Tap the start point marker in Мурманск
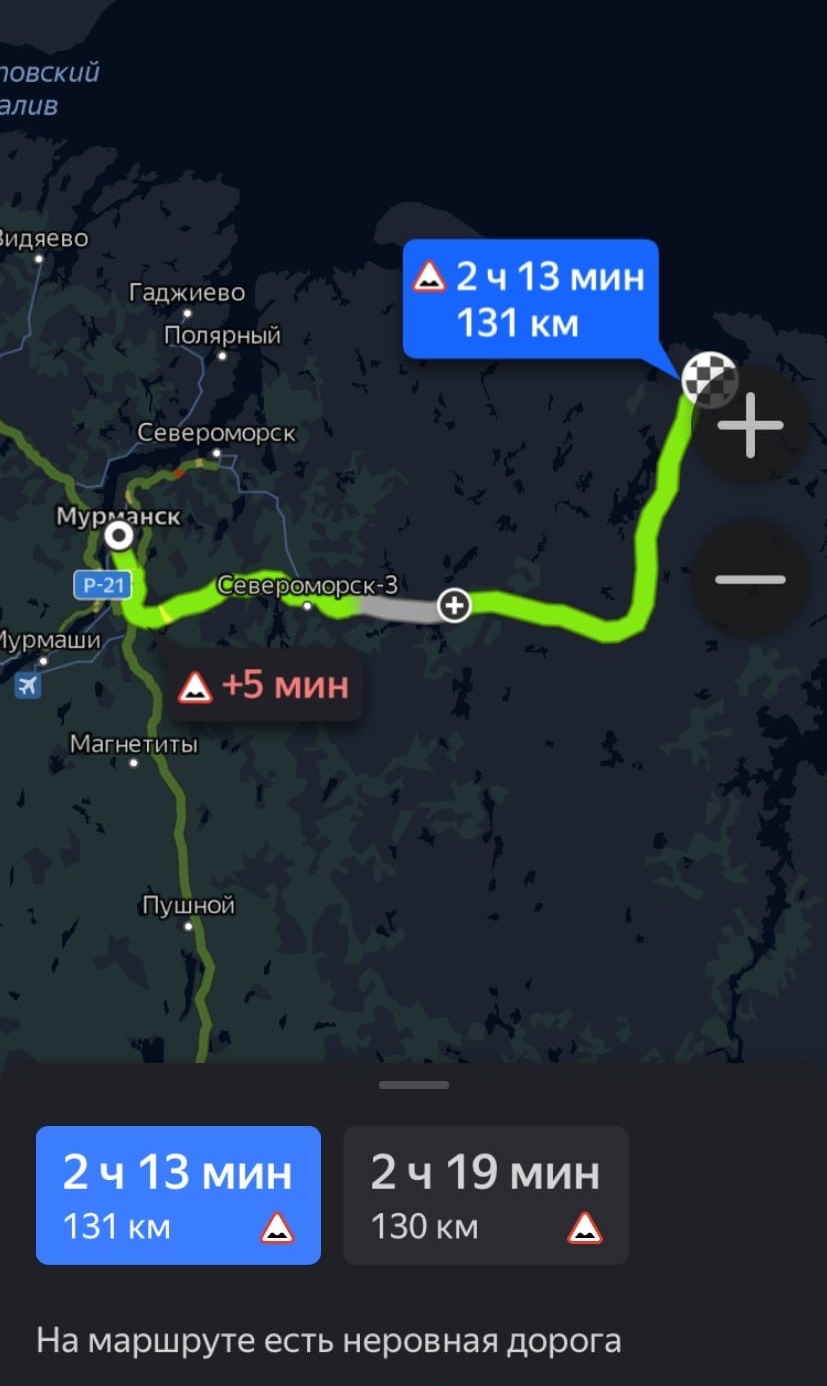The height and width of the screenshot is (1386, 827). tap(120, 538)
